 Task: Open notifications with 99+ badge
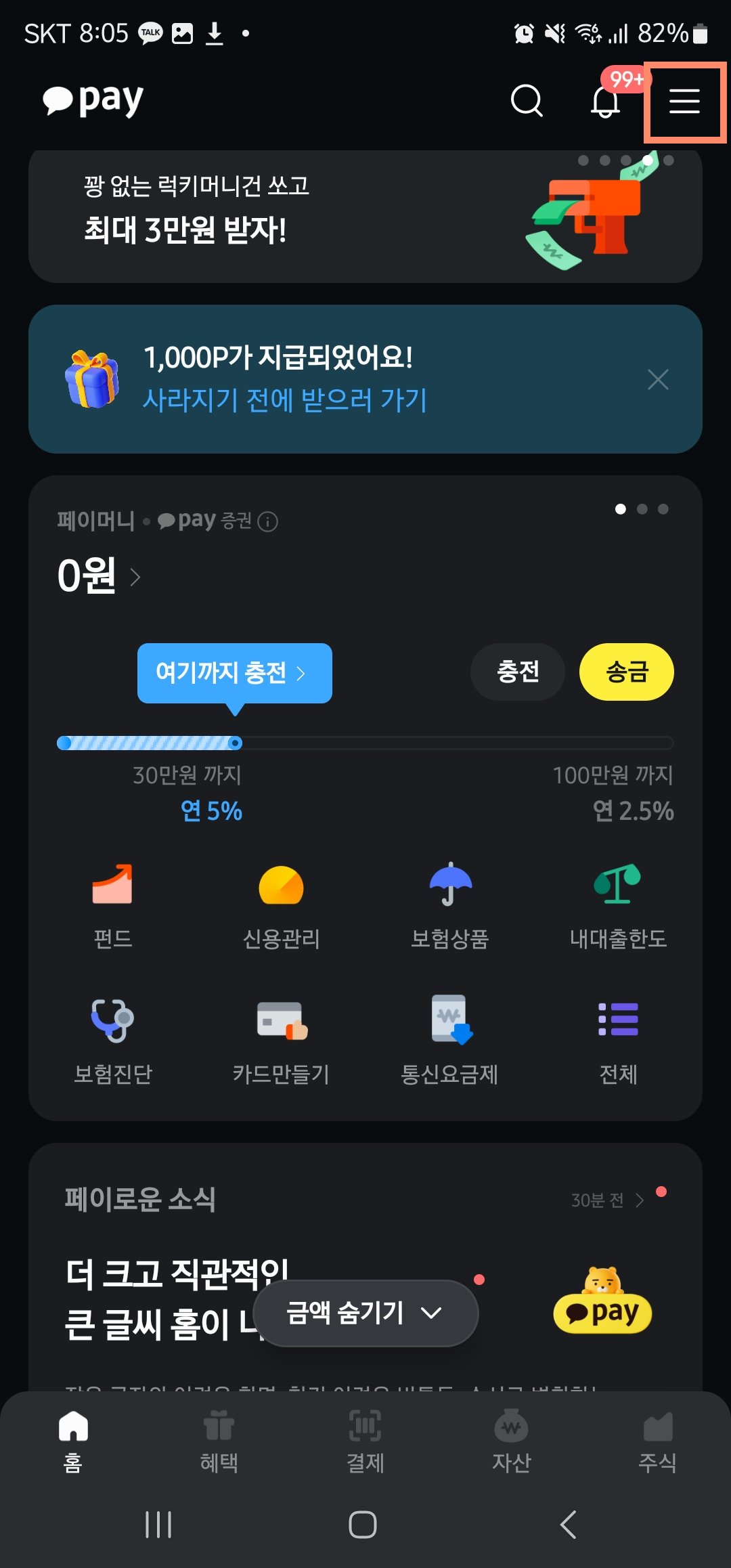pos(604,103)
